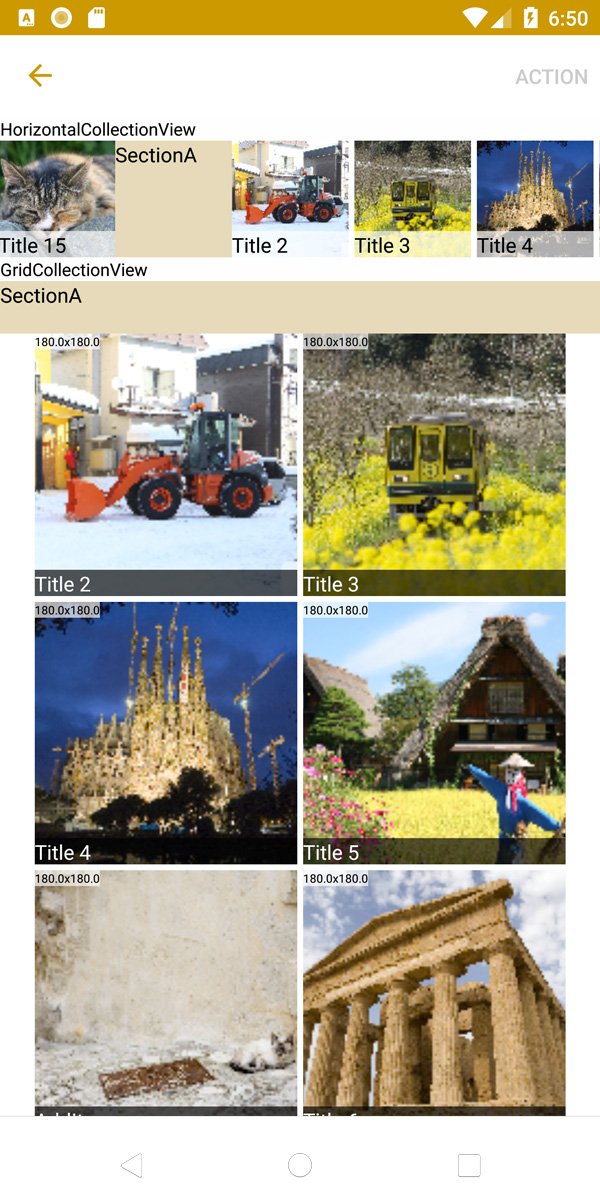Open recent apps from the navigation bar
Screen dimensions: 600x1200
[469, 1165]
